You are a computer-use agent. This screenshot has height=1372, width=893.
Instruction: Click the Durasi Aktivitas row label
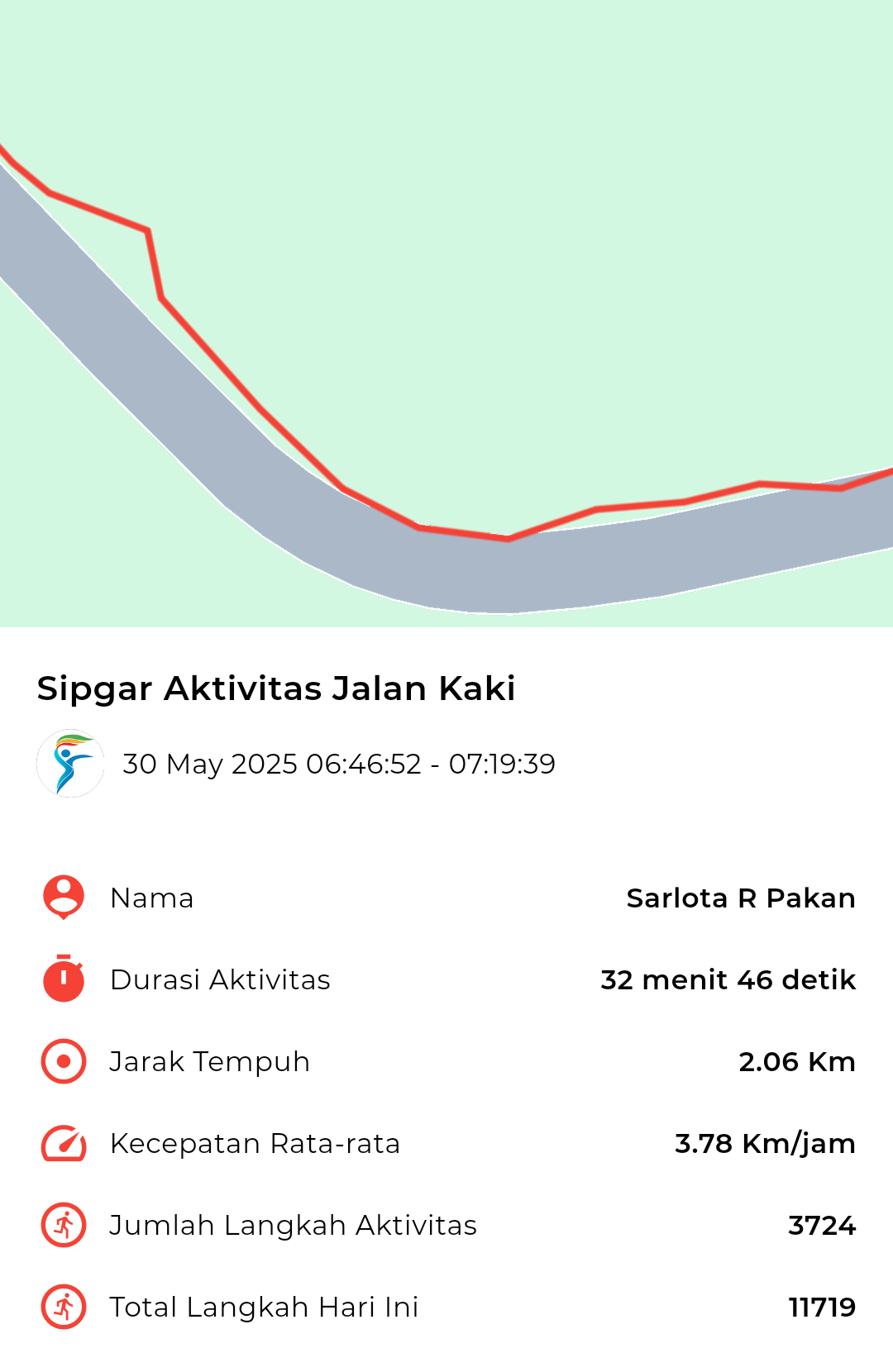tap(220, 979)
